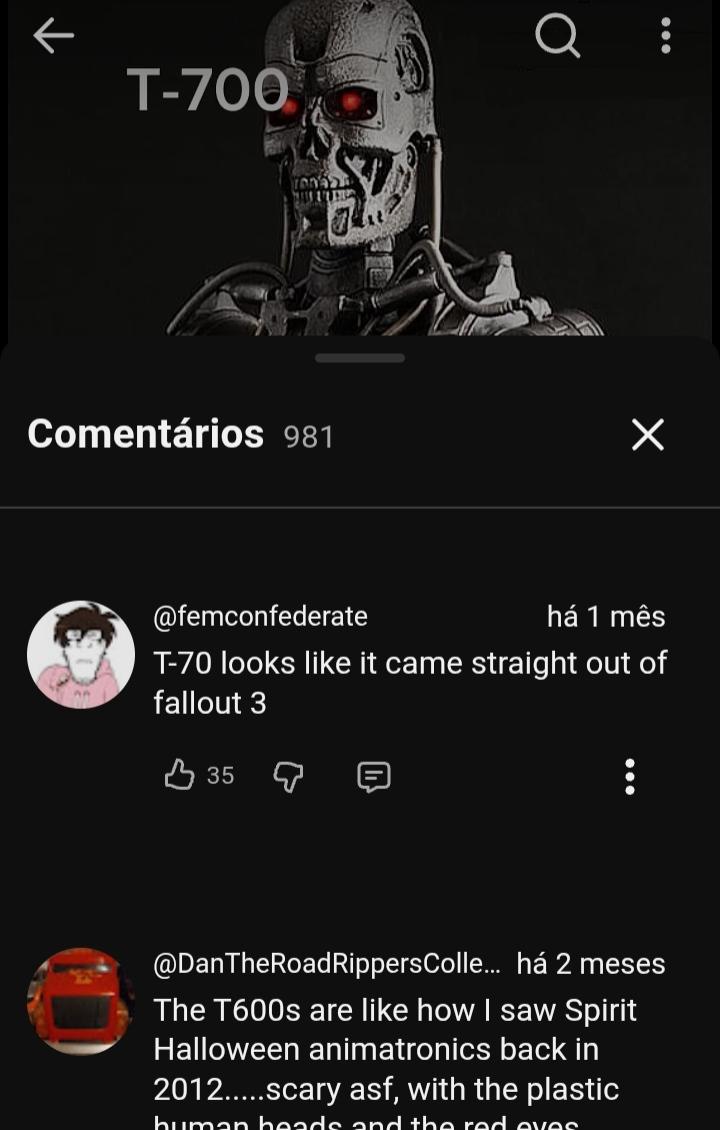This screenshot has height=1130, width=720.
Task: Go back using the top-left arrow
Action: (x=53, y=35)
